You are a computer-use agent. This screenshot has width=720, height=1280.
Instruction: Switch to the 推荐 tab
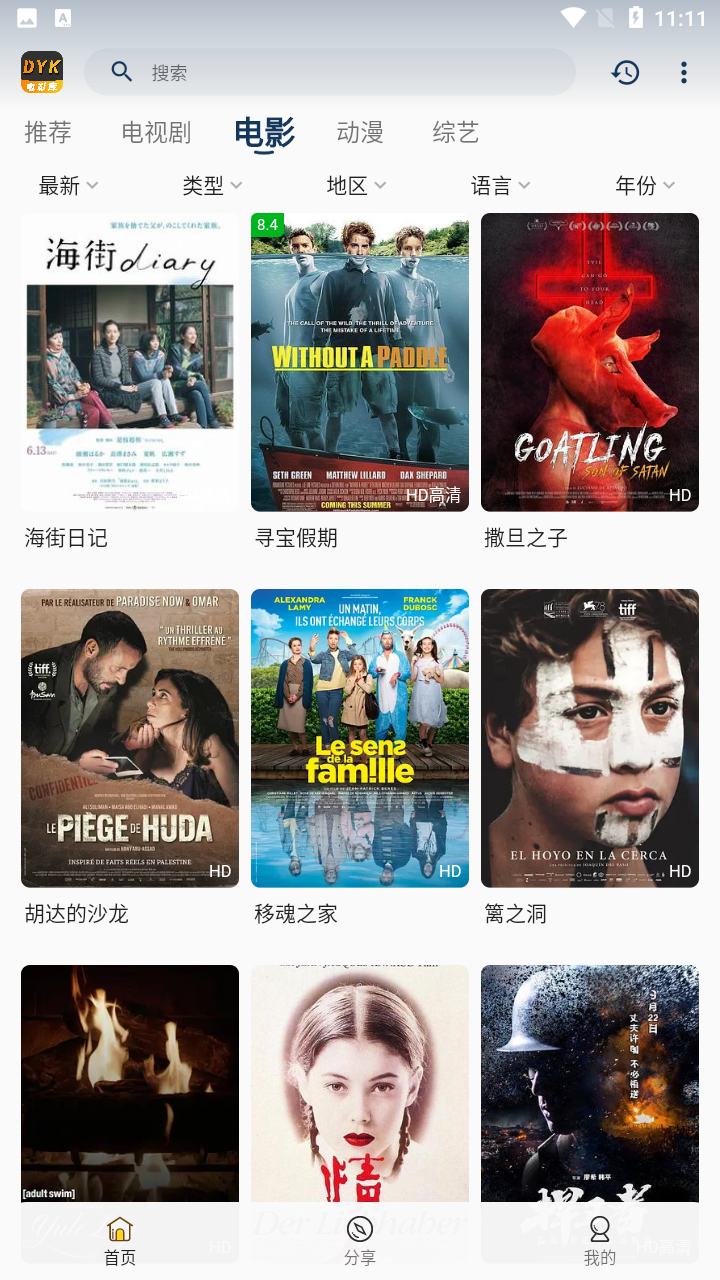[48, 132]
